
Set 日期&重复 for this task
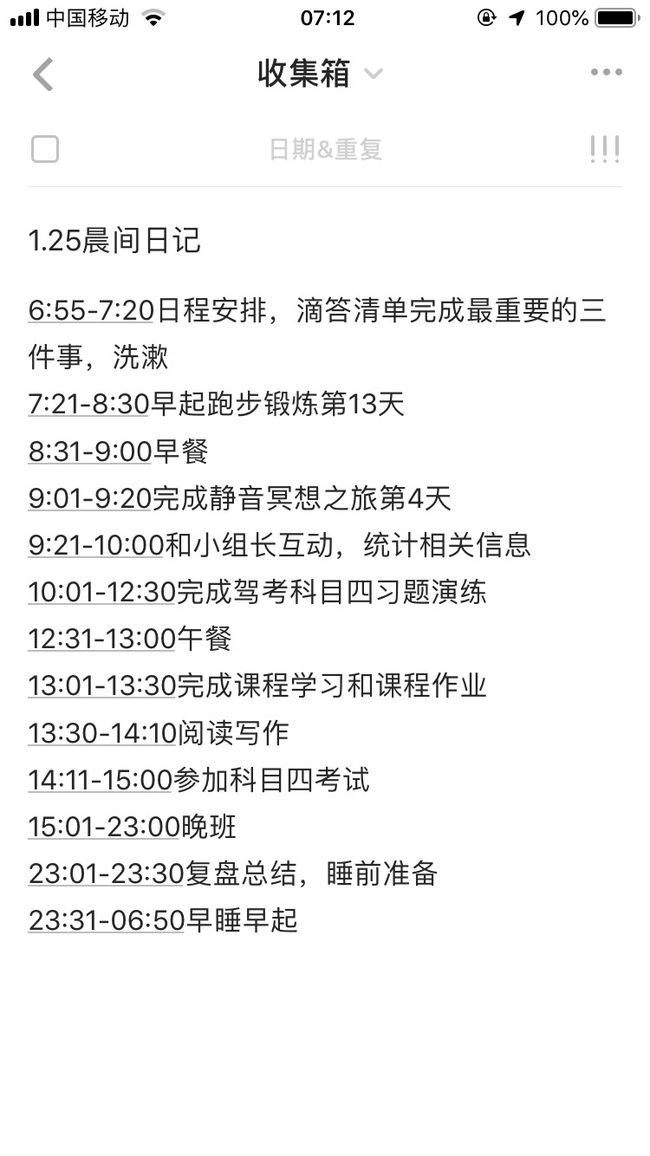click(x=325, y=150)
